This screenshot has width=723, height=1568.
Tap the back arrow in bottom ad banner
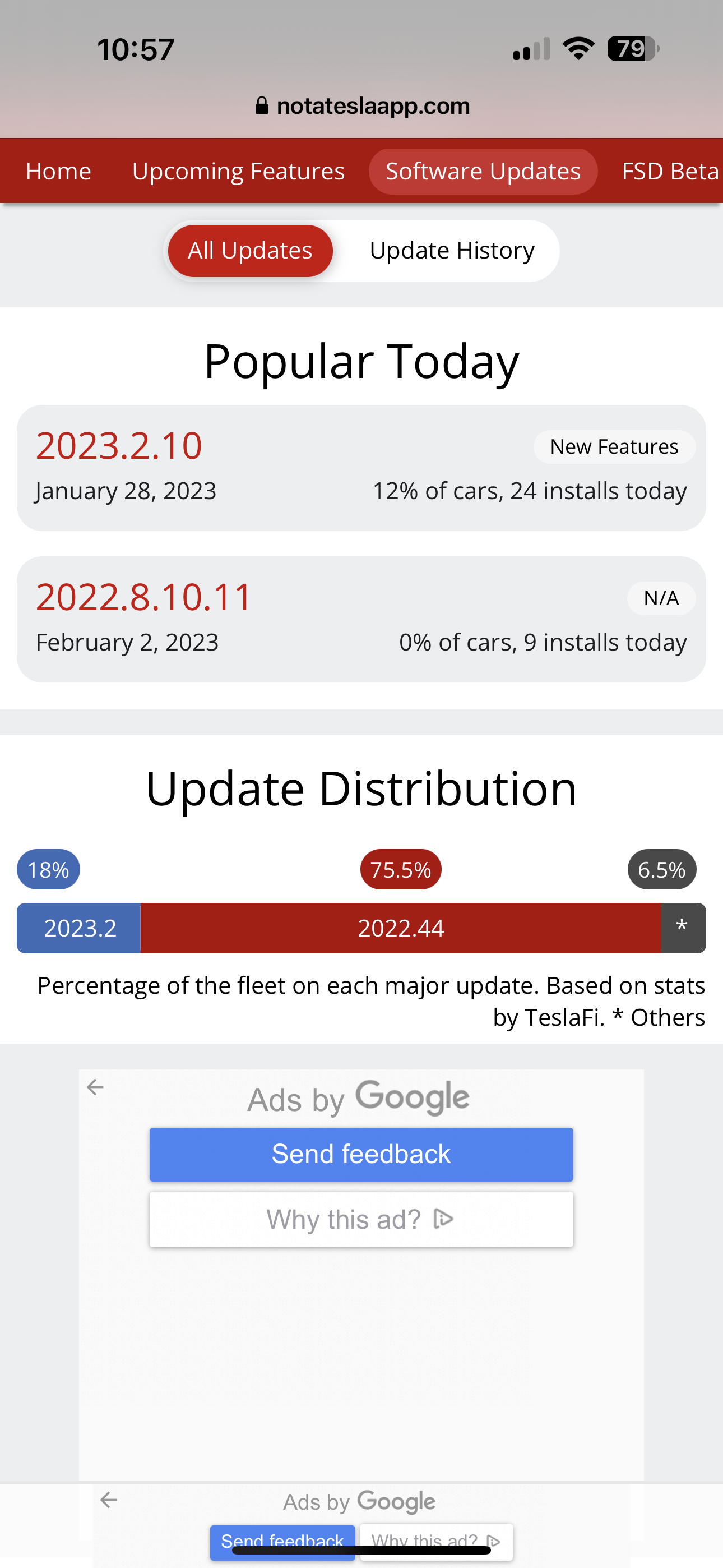(x=109, y=1500)
